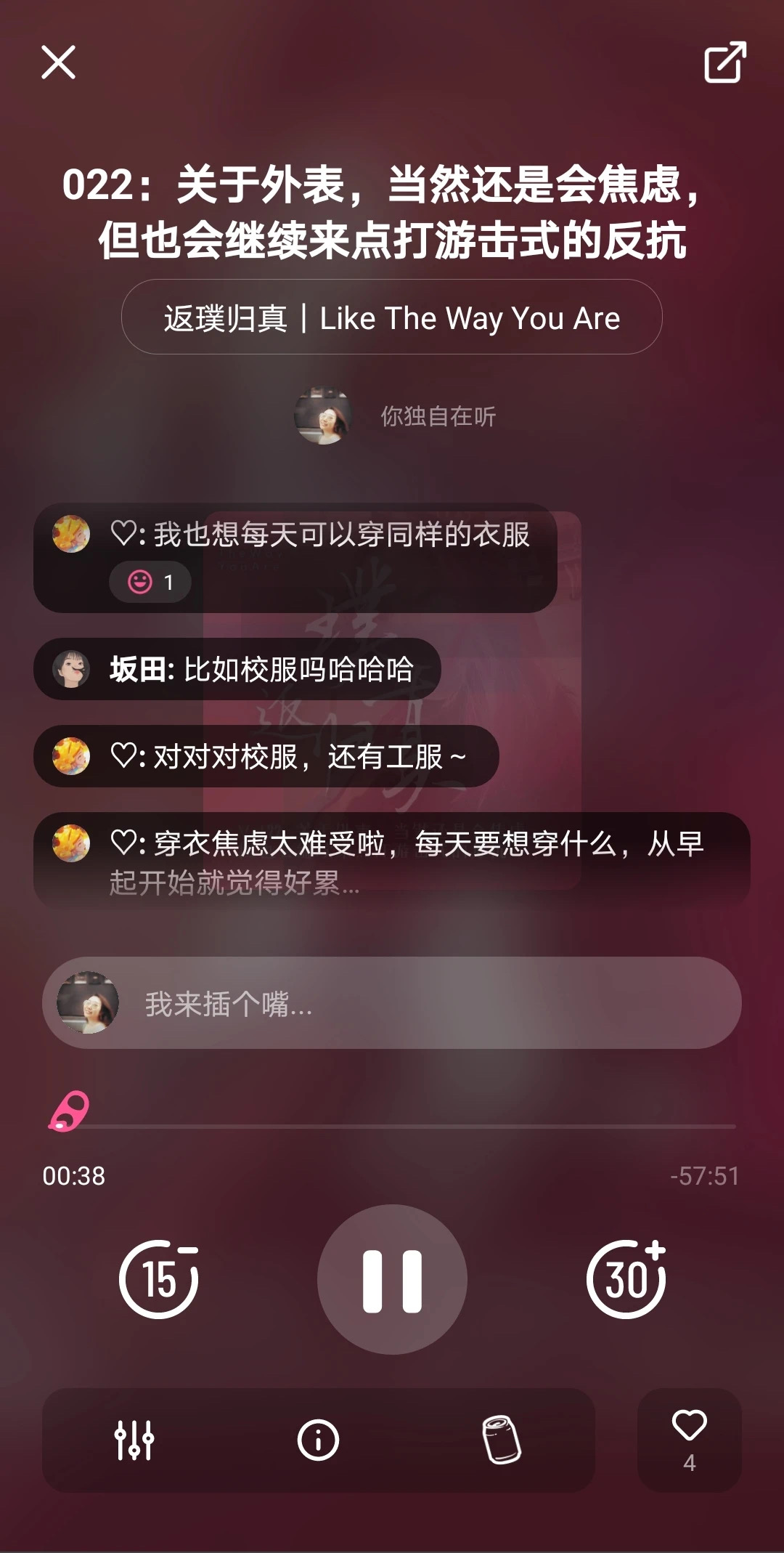This screenshot has height=1553, width=784.
Task: Open the can icon in toolbar
Action: pyautogui.click(x=502, y=1440)
